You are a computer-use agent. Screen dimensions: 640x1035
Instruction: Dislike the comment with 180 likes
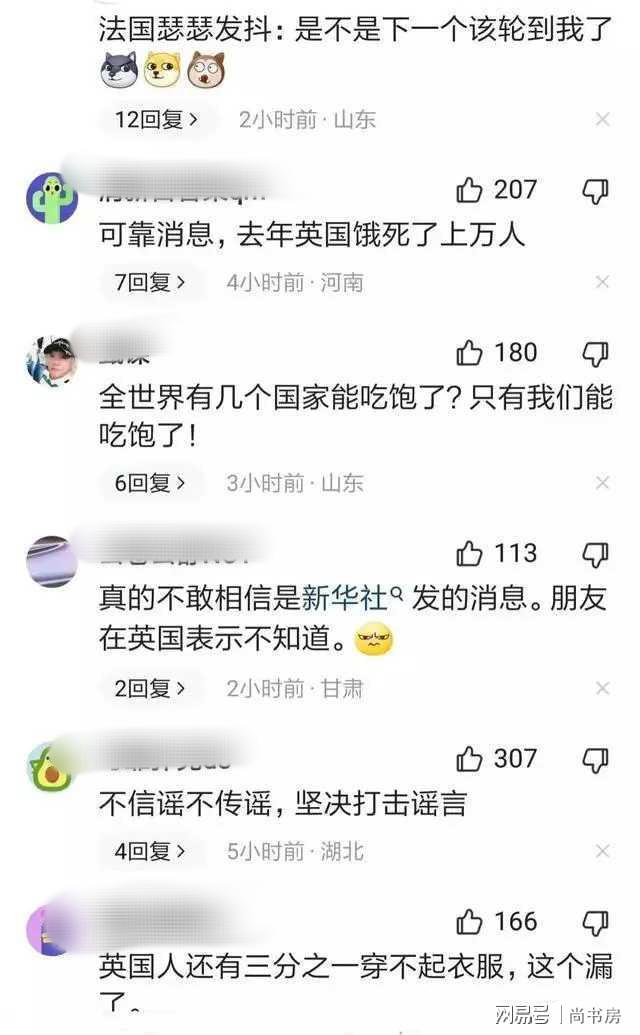[595, 353]
